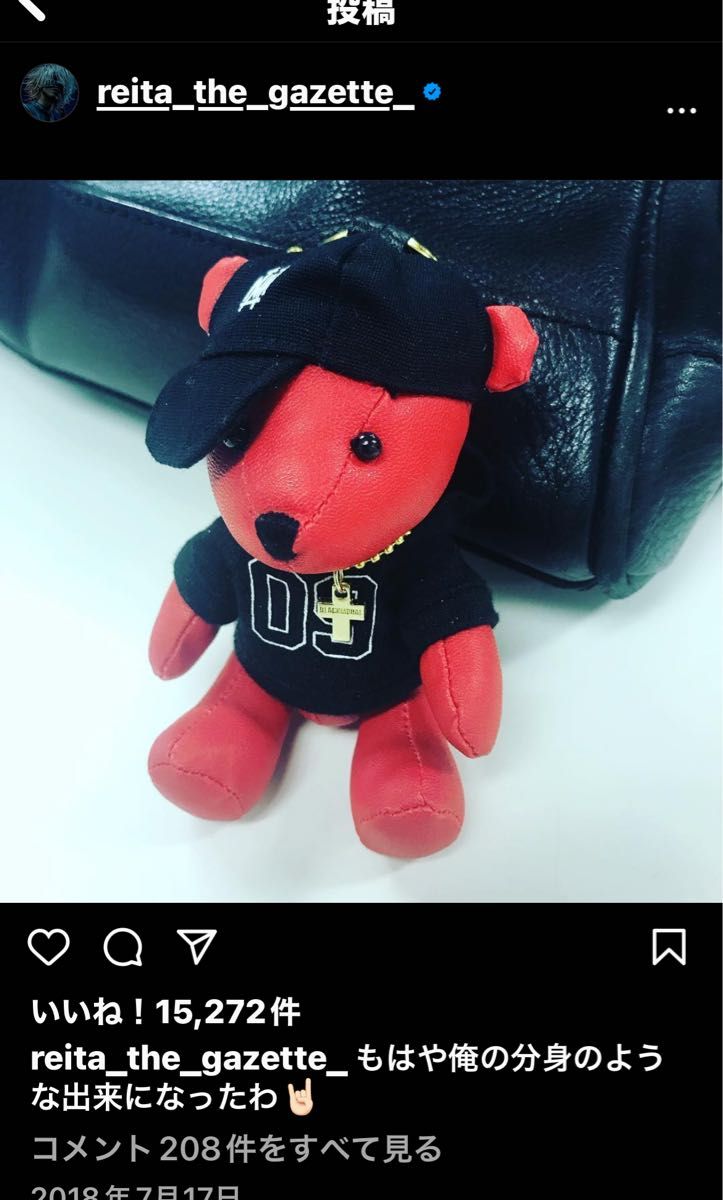Open the list of 15,272 likes
Viewport: 723px width, 1200px height.
[165, 1013]
